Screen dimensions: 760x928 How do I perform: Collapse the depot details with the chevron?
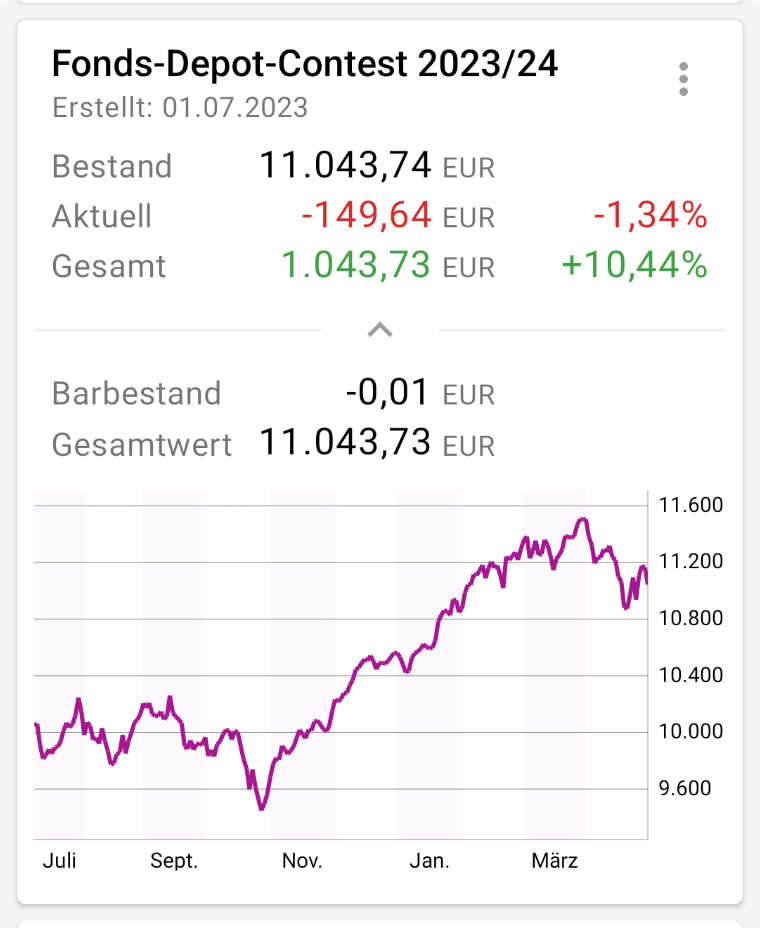click(380, 329)
